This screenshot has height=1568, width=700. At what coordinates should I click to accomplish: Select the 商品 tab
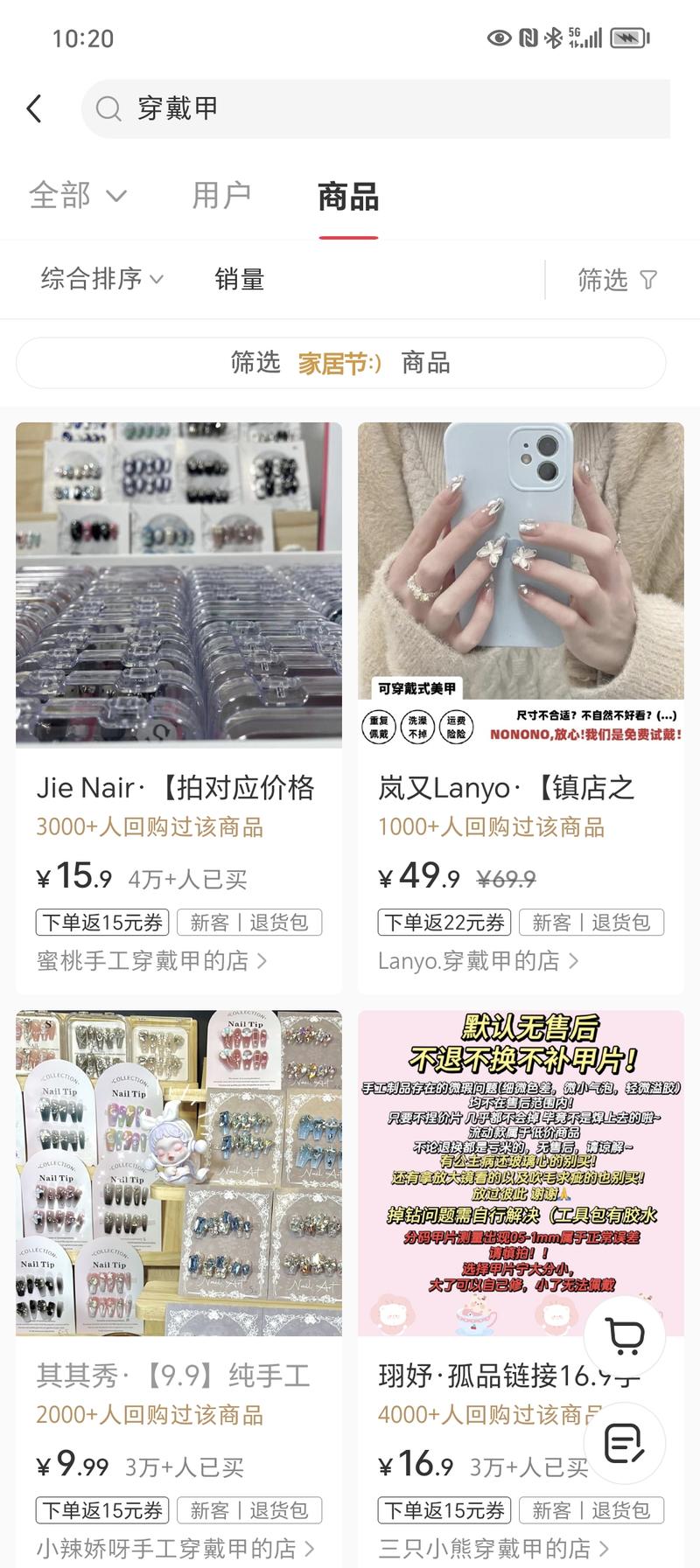pyautogui.click(x=347, y=196)
